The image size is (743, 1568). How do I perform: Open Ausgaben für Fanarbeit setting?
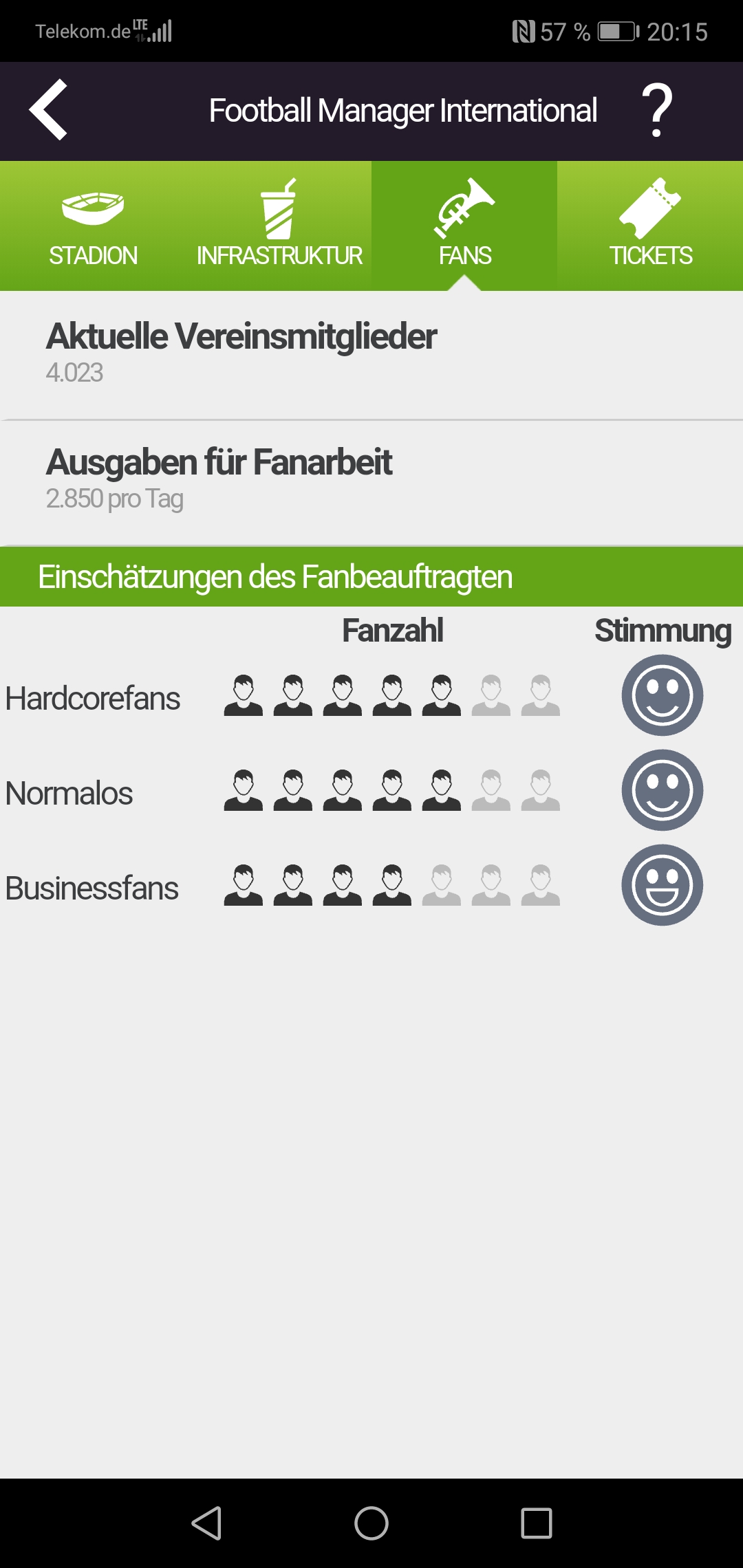click(371, 479)
